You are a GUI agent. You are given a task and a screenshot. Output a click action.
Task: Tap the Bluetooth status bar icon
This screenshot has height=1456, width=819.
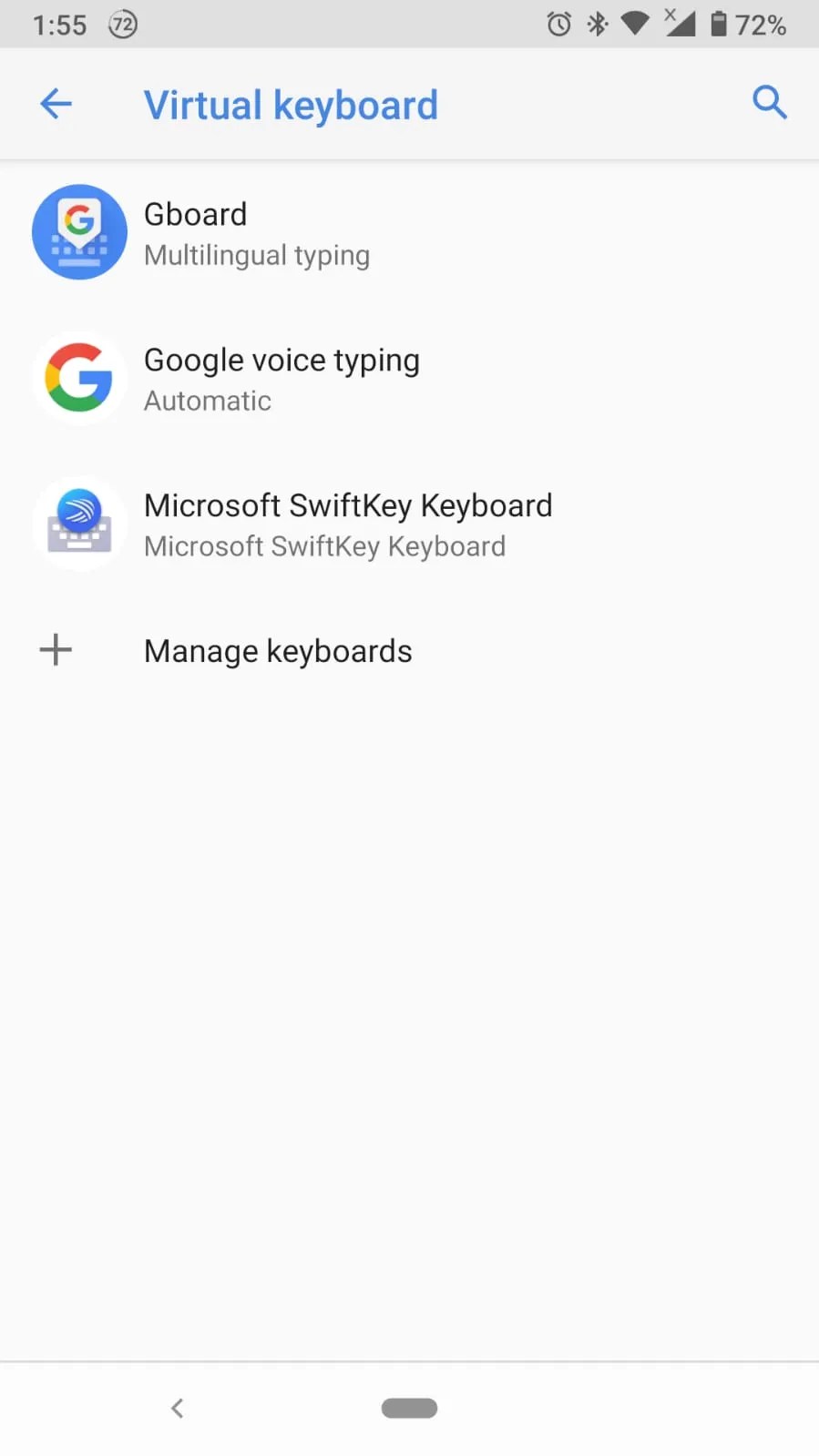(597, 24)
